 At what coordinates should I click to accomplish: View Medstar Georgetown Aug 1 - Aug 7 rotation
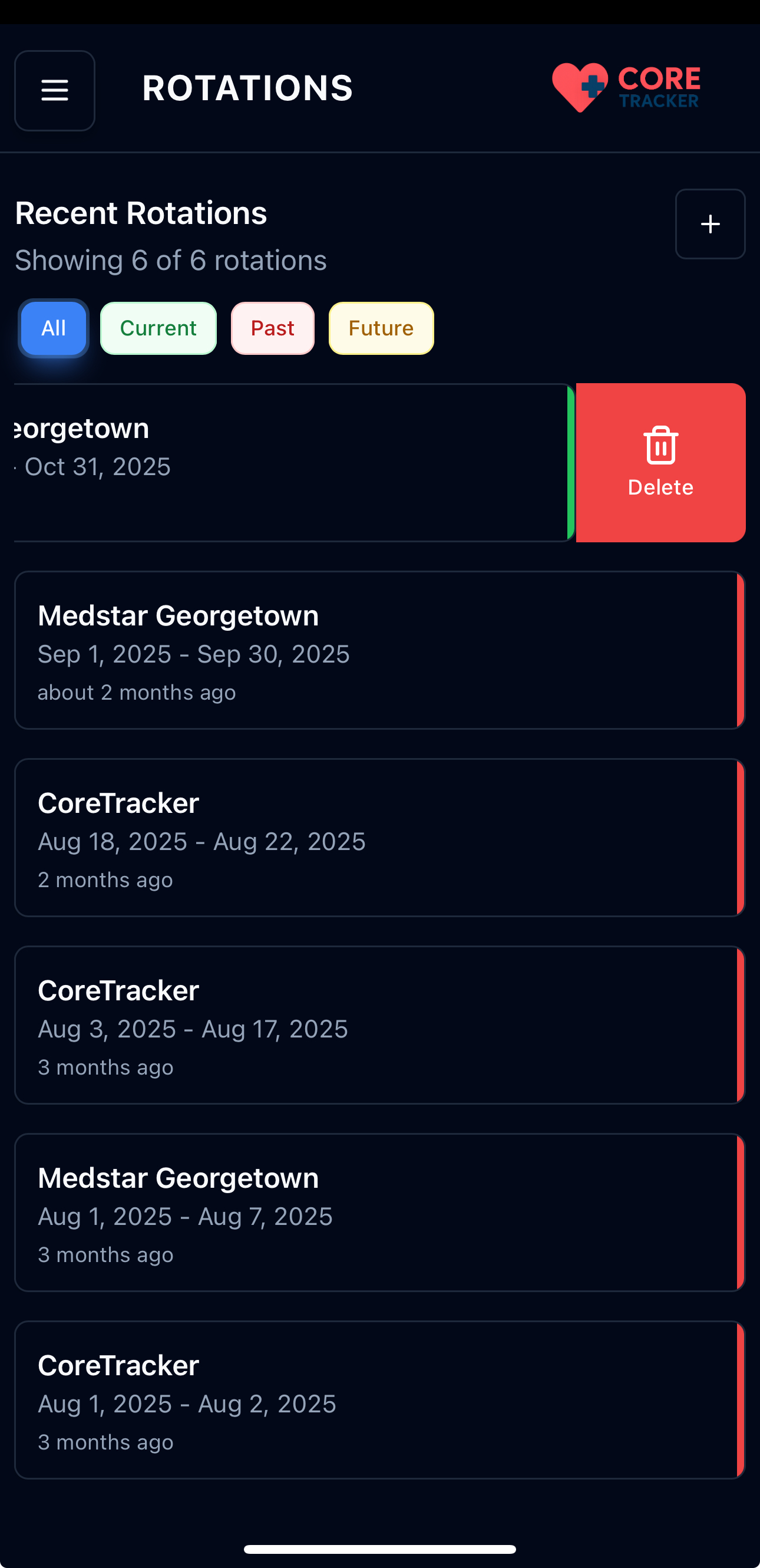pos(377,1213)
